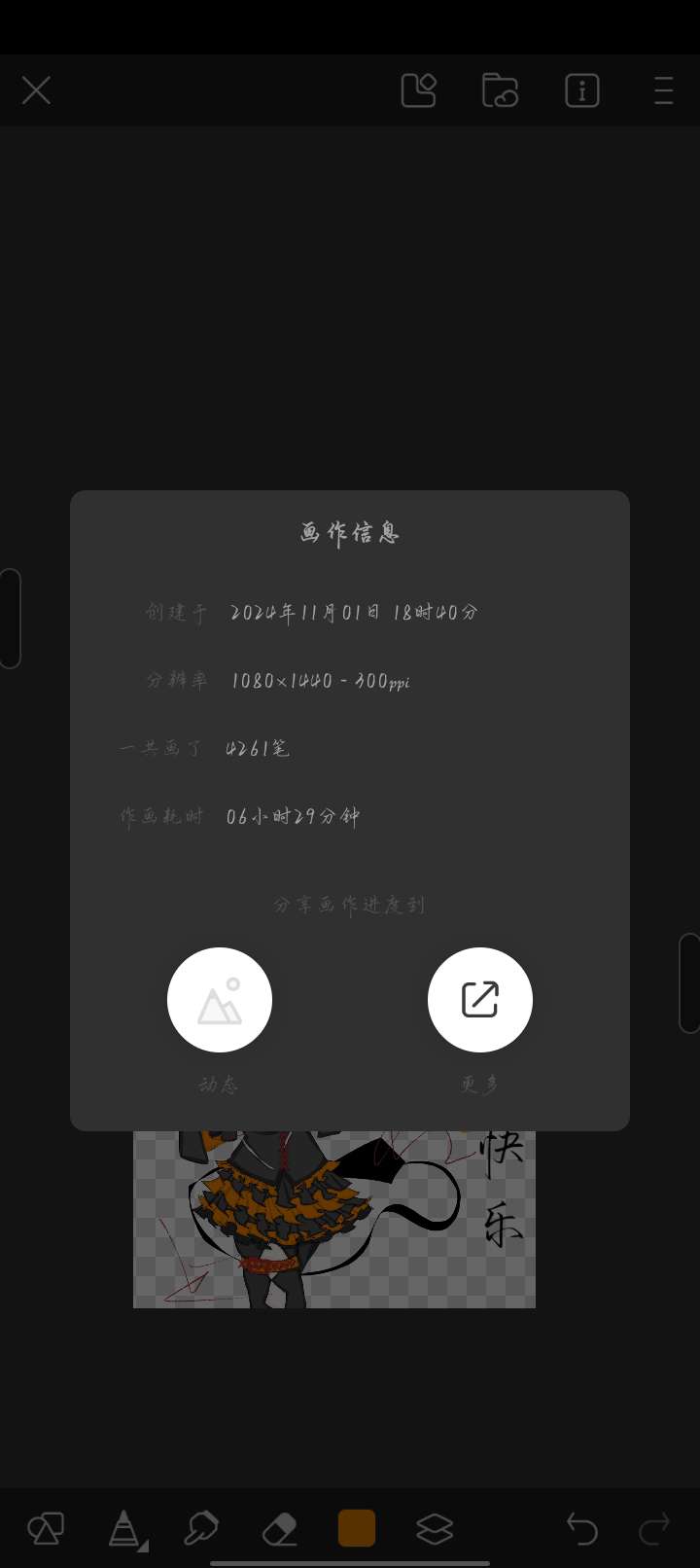
Task: Open 更多 share options
Action: coord(480,1000)
